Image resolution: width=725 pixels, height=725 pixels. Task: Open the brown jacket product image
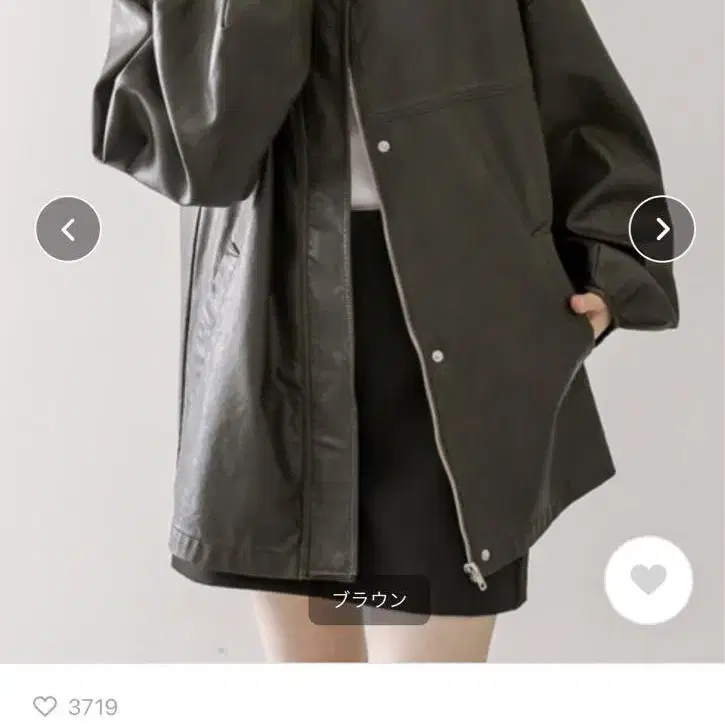(362, 332)
